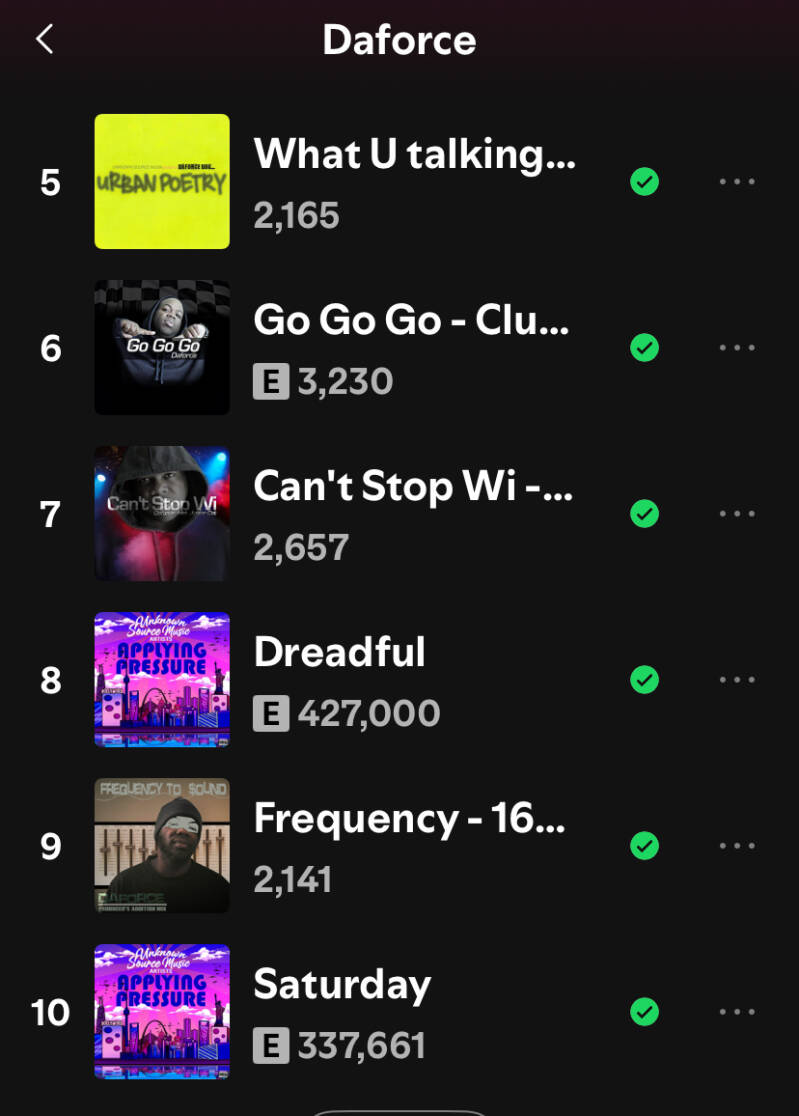Open more options for Dreadful
Screen dimensions: 799x1116
point(737,680)
